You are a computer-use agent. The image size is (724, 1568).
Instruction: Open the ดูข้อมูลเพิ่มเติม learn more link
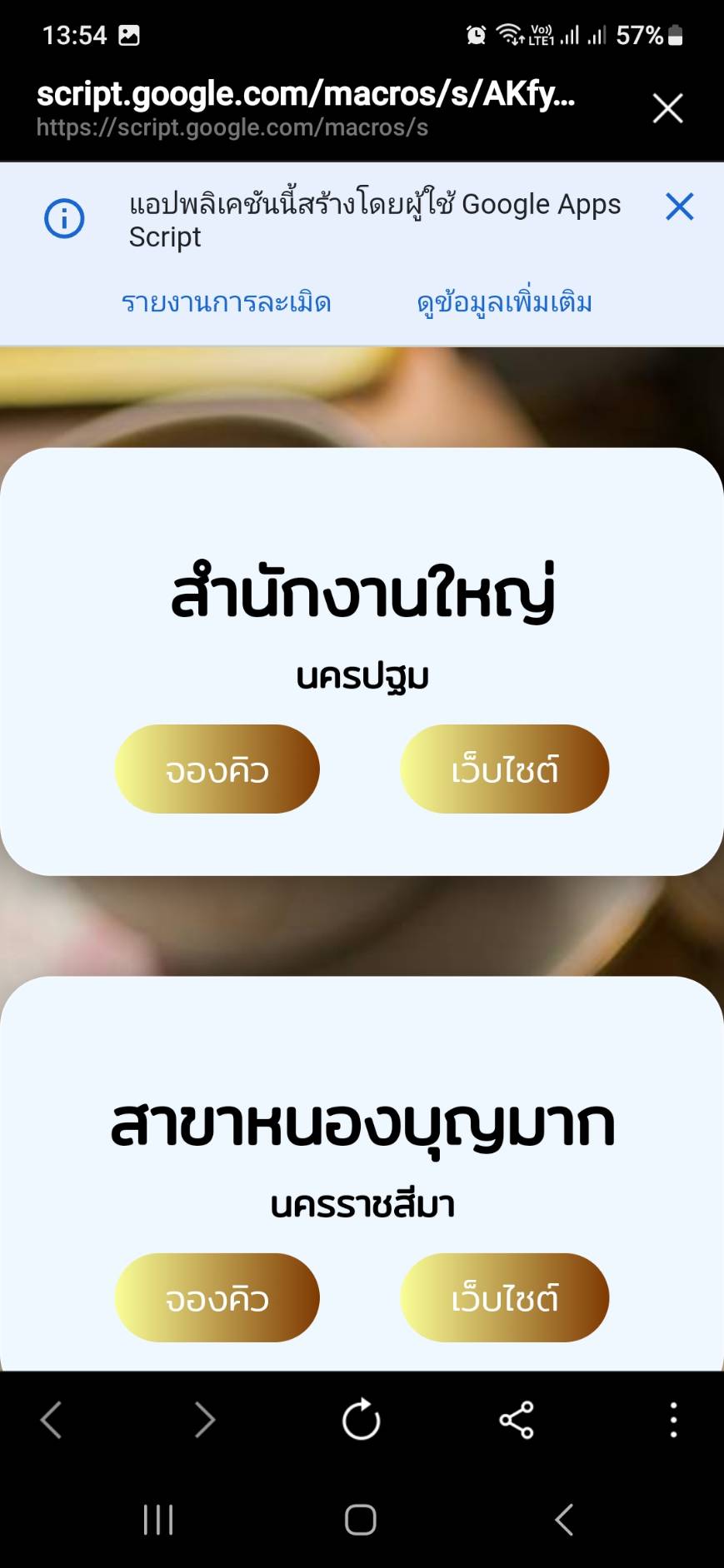[504, 302]
